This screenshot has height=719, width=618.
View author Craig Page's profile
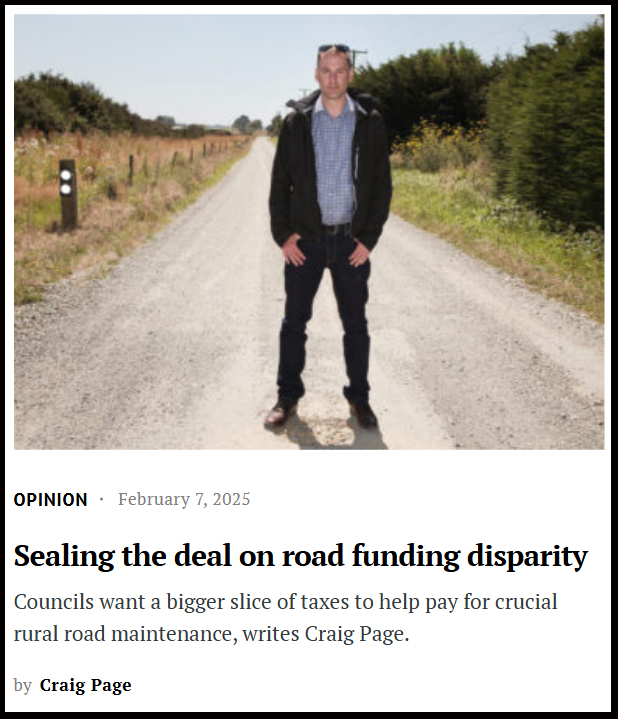click(85, 685)
